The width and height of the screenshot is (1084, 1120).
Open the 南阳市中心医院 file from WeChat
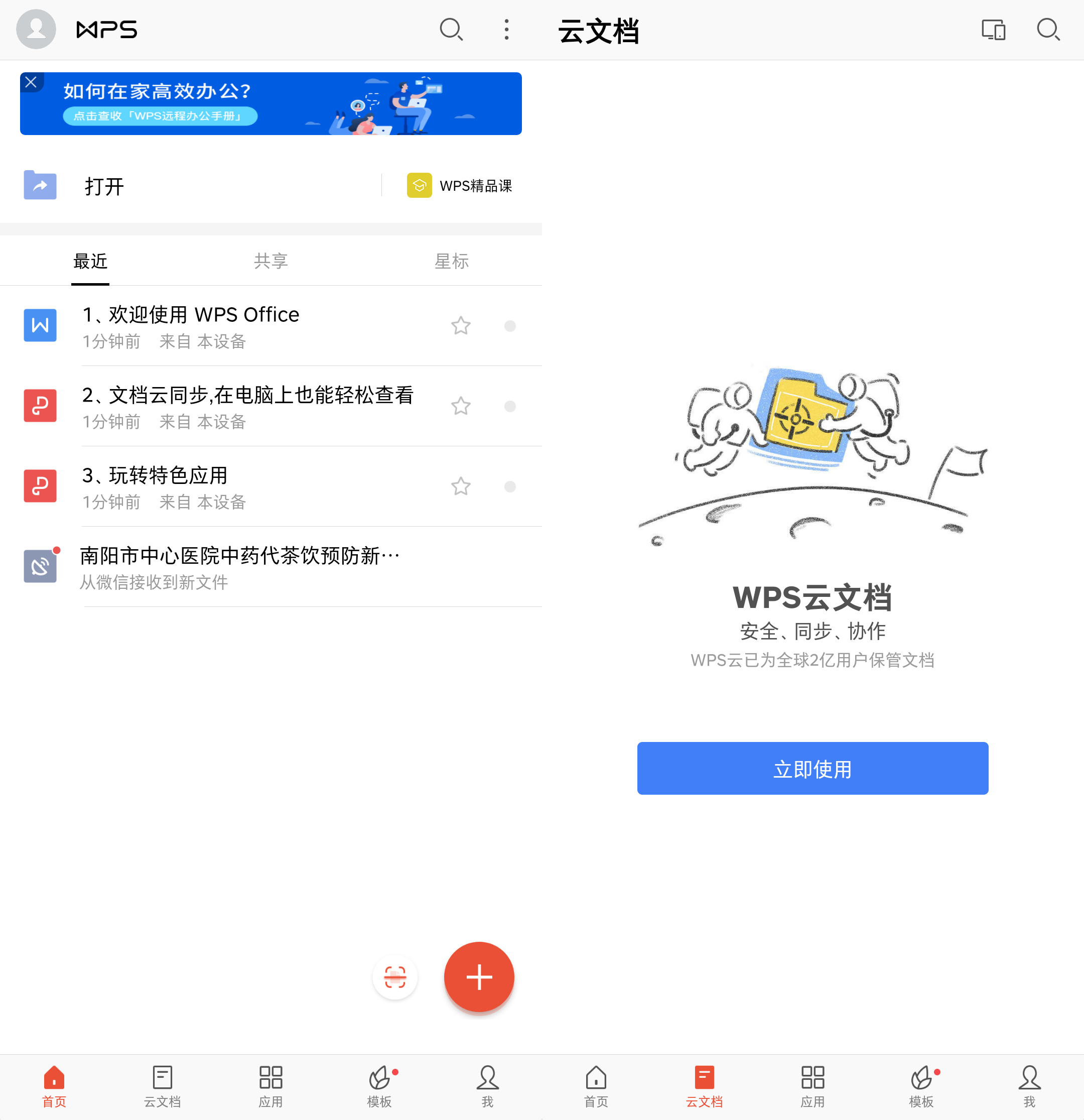tap(240, 567)
